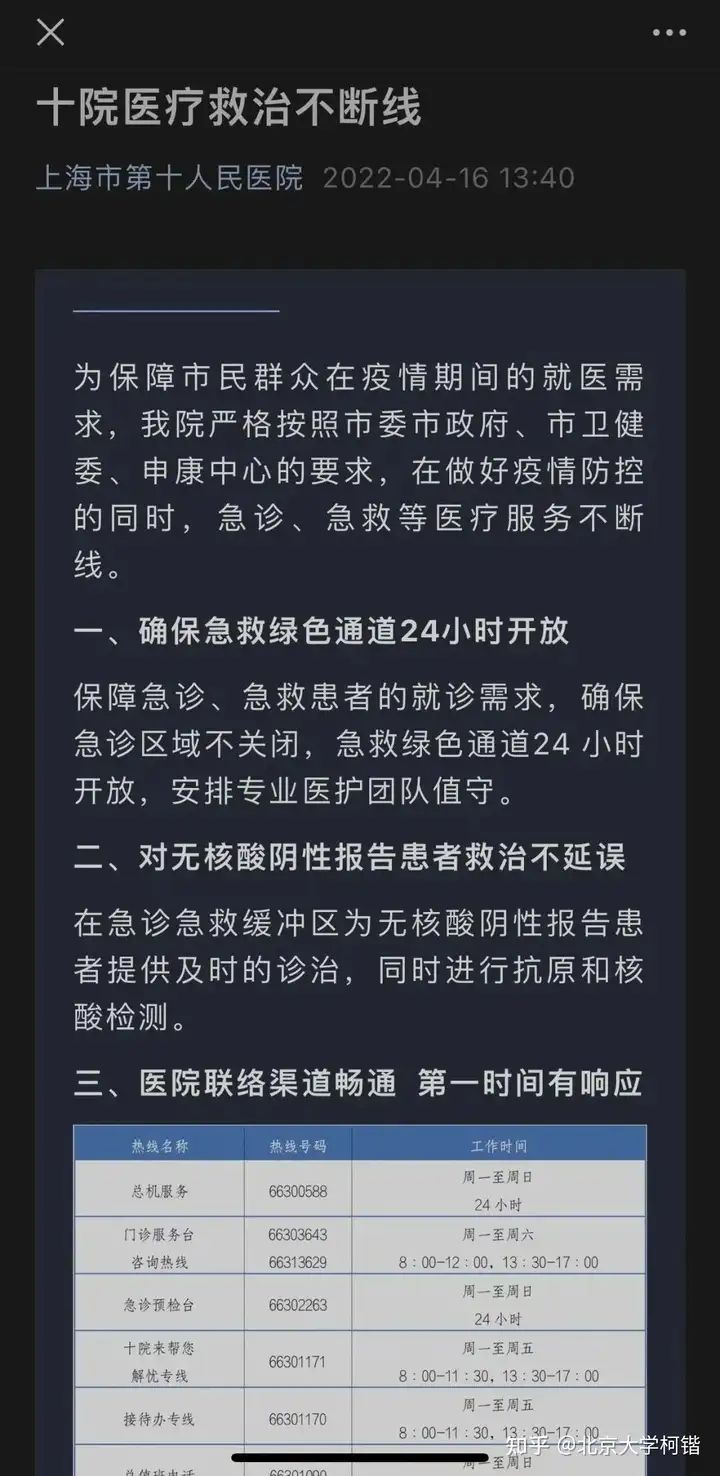Close the article page
The width and height of the screenshot is (720, 1476).
click(50, 32)
